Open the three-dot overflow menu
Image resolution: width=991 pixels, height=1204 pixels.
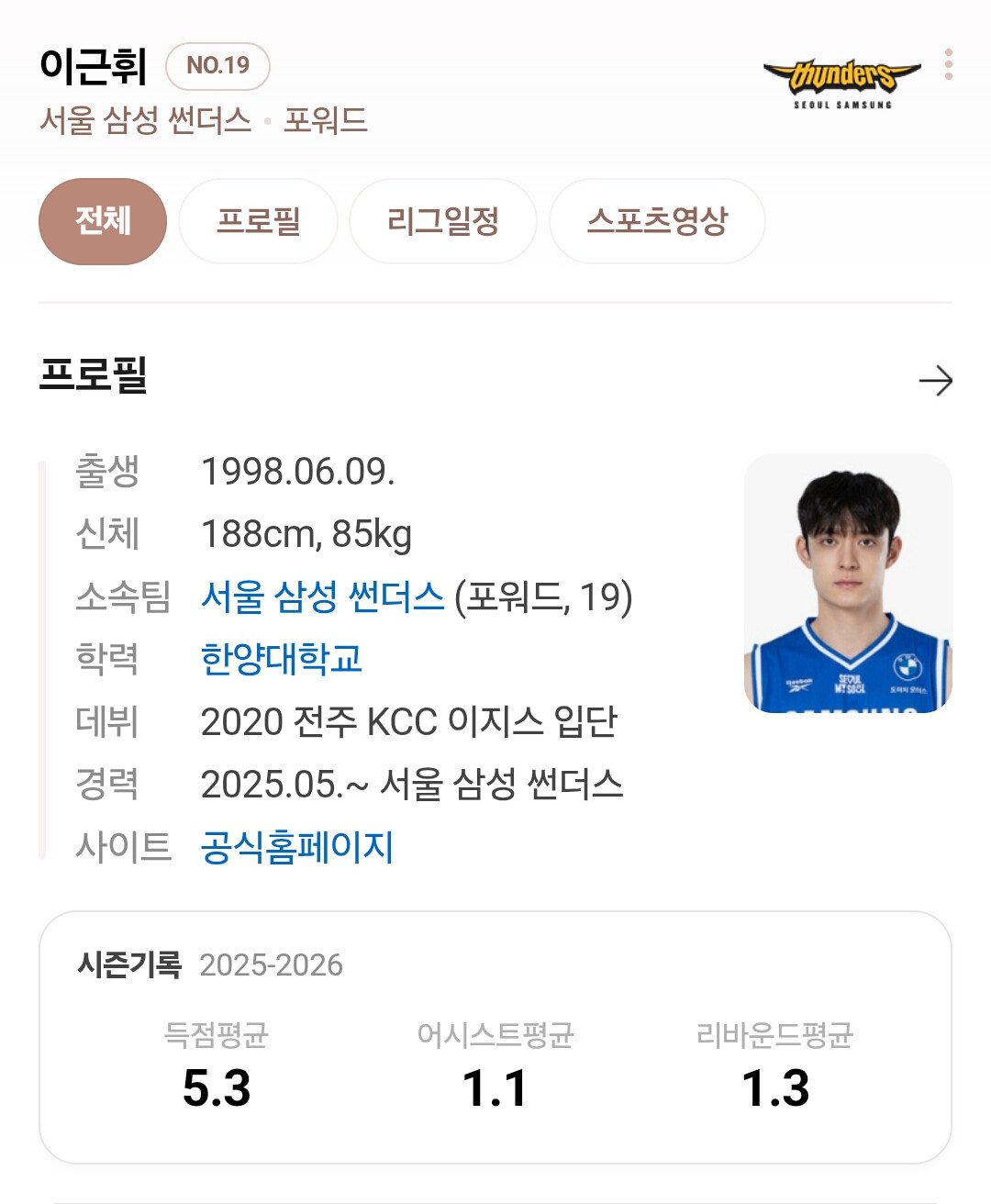pos(948,65)
